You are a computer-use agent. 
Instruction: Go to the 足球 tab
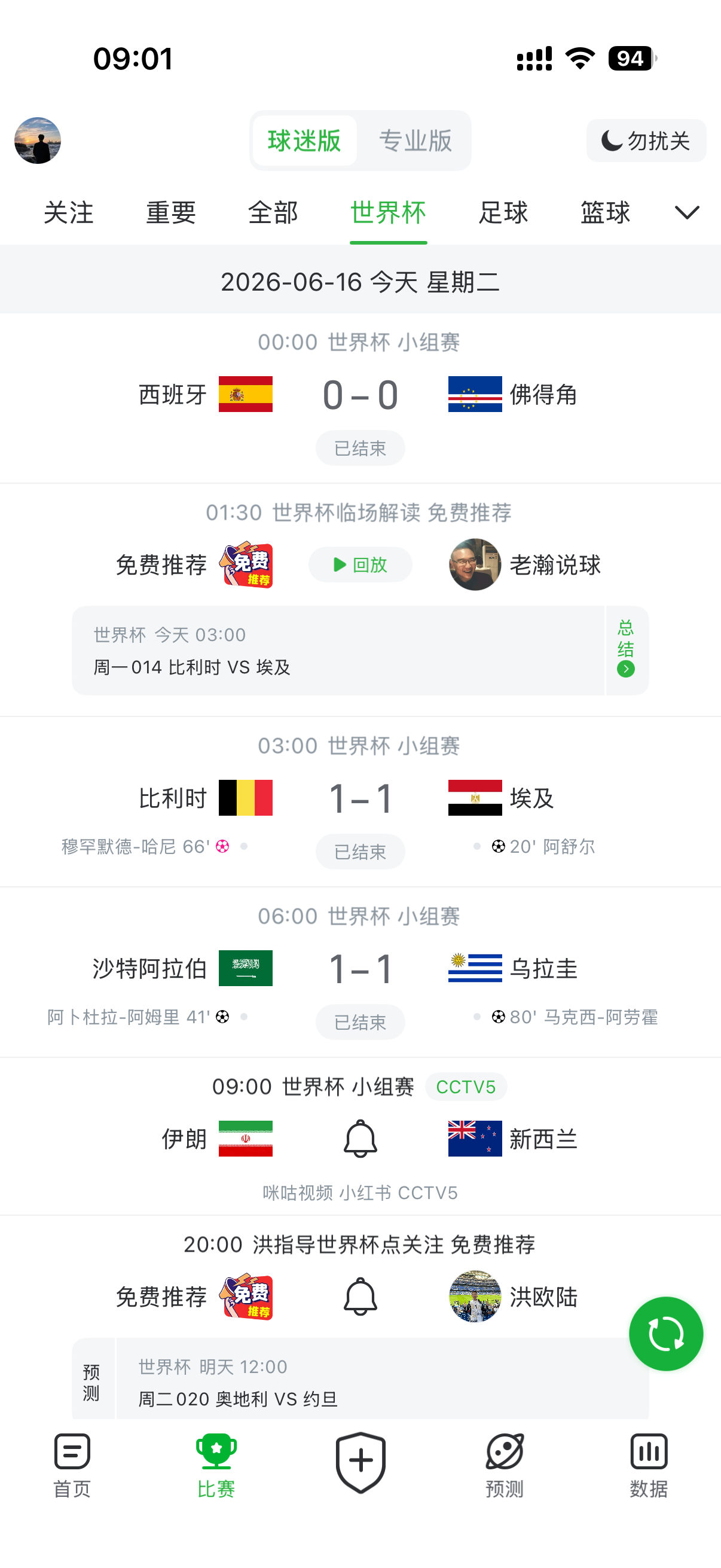[x=503, y=212]
